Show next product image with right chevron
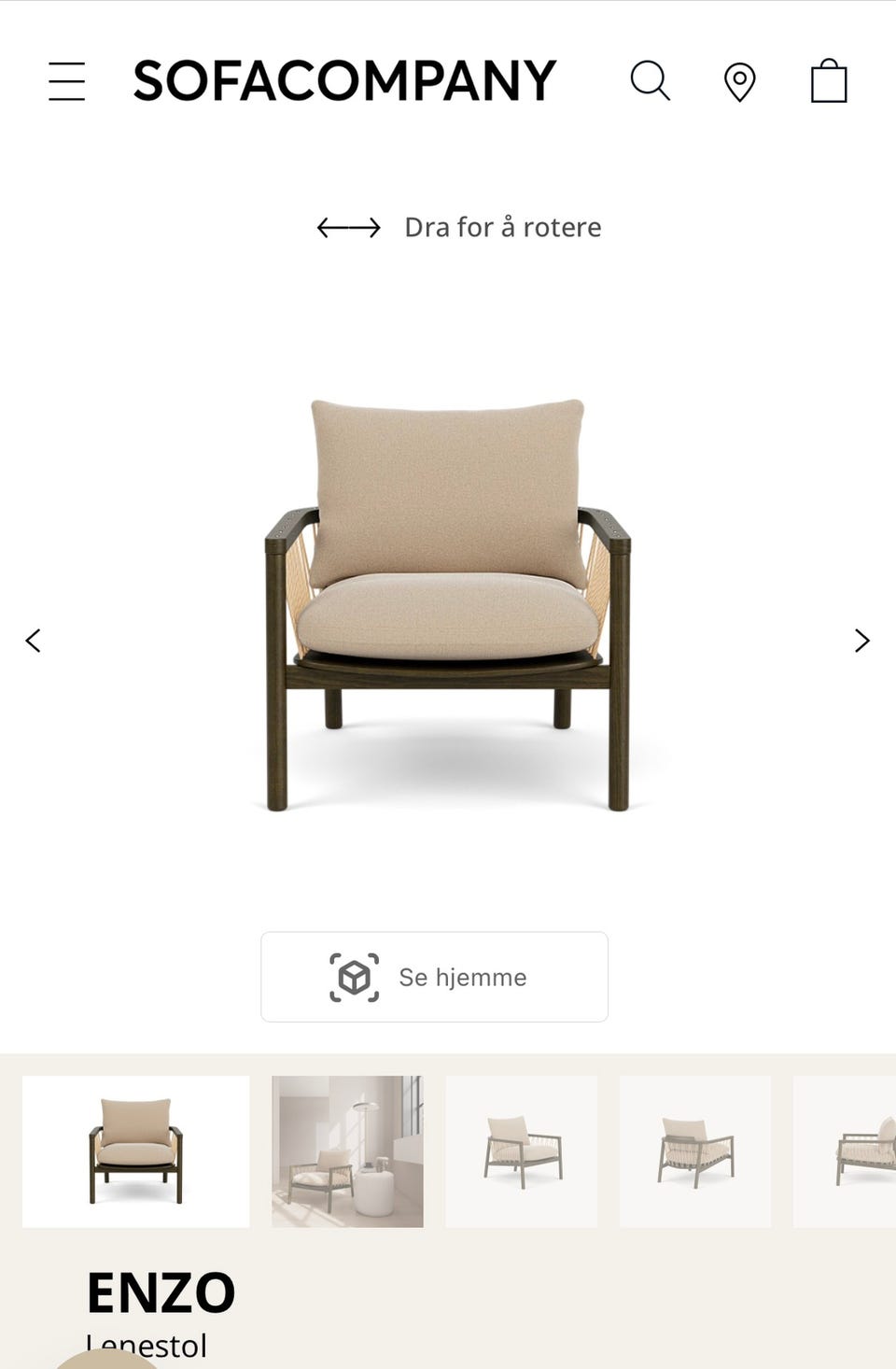 [861, 641]
